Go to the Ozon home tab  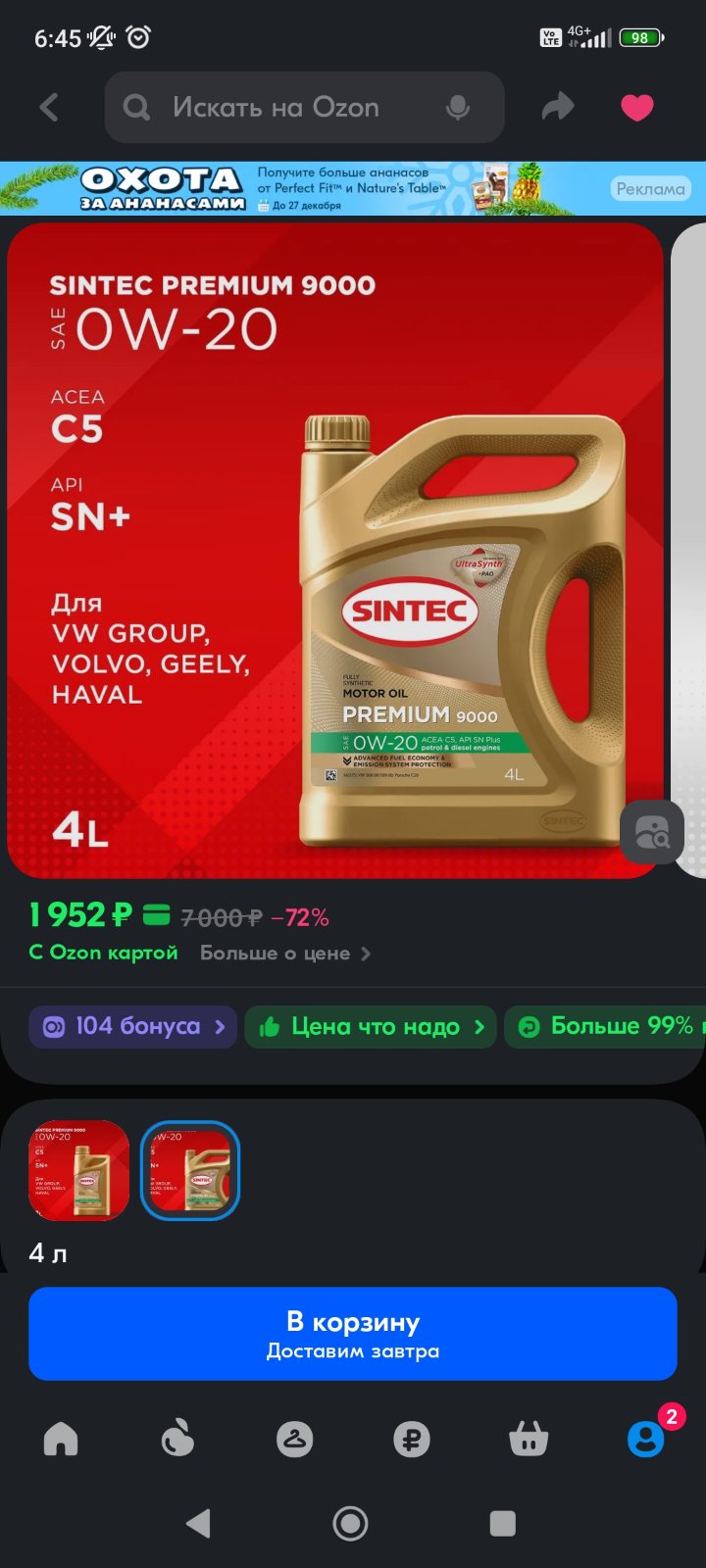(61, 1439)
